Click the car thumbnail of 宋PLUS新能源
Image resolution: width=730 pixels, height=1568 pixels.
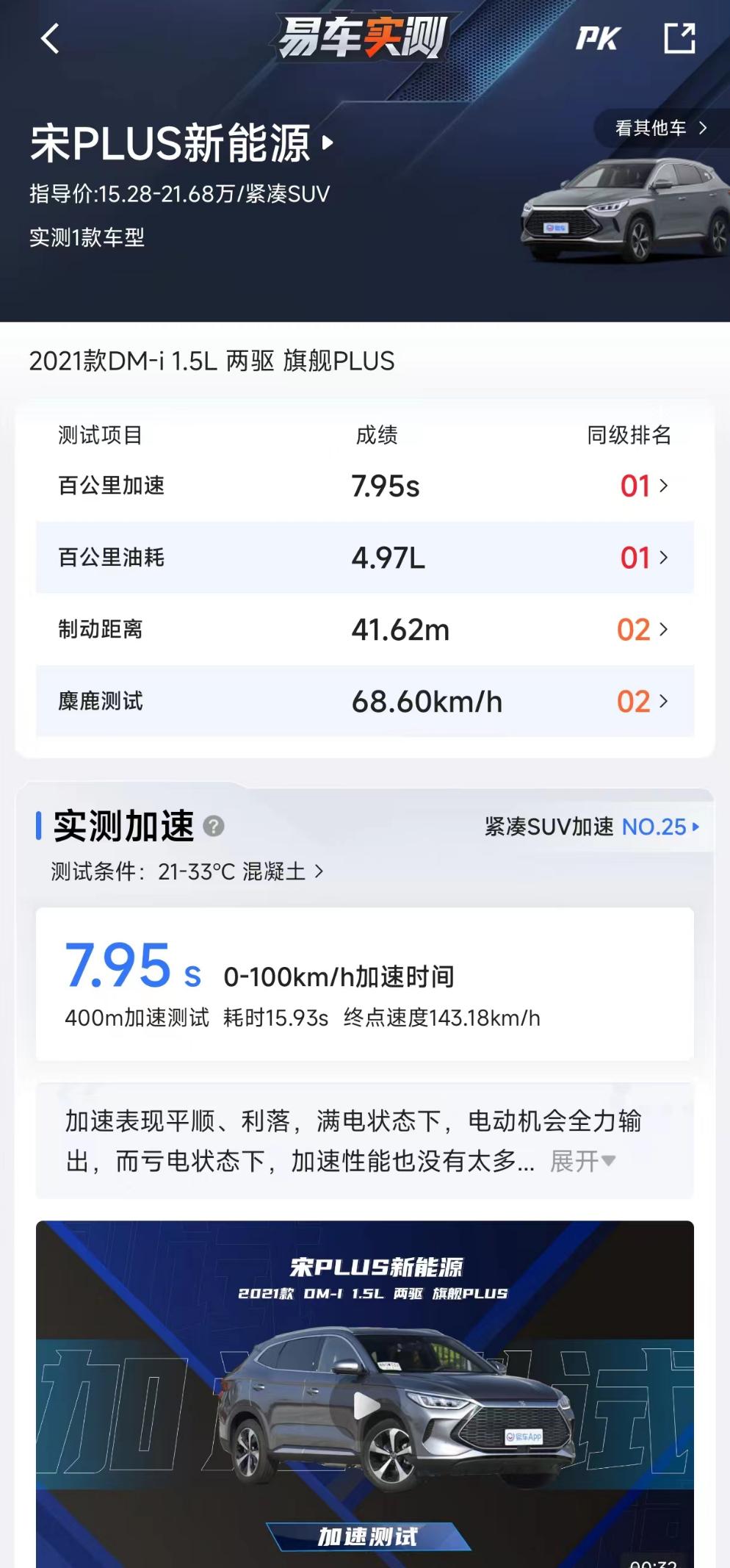point(621,213)
